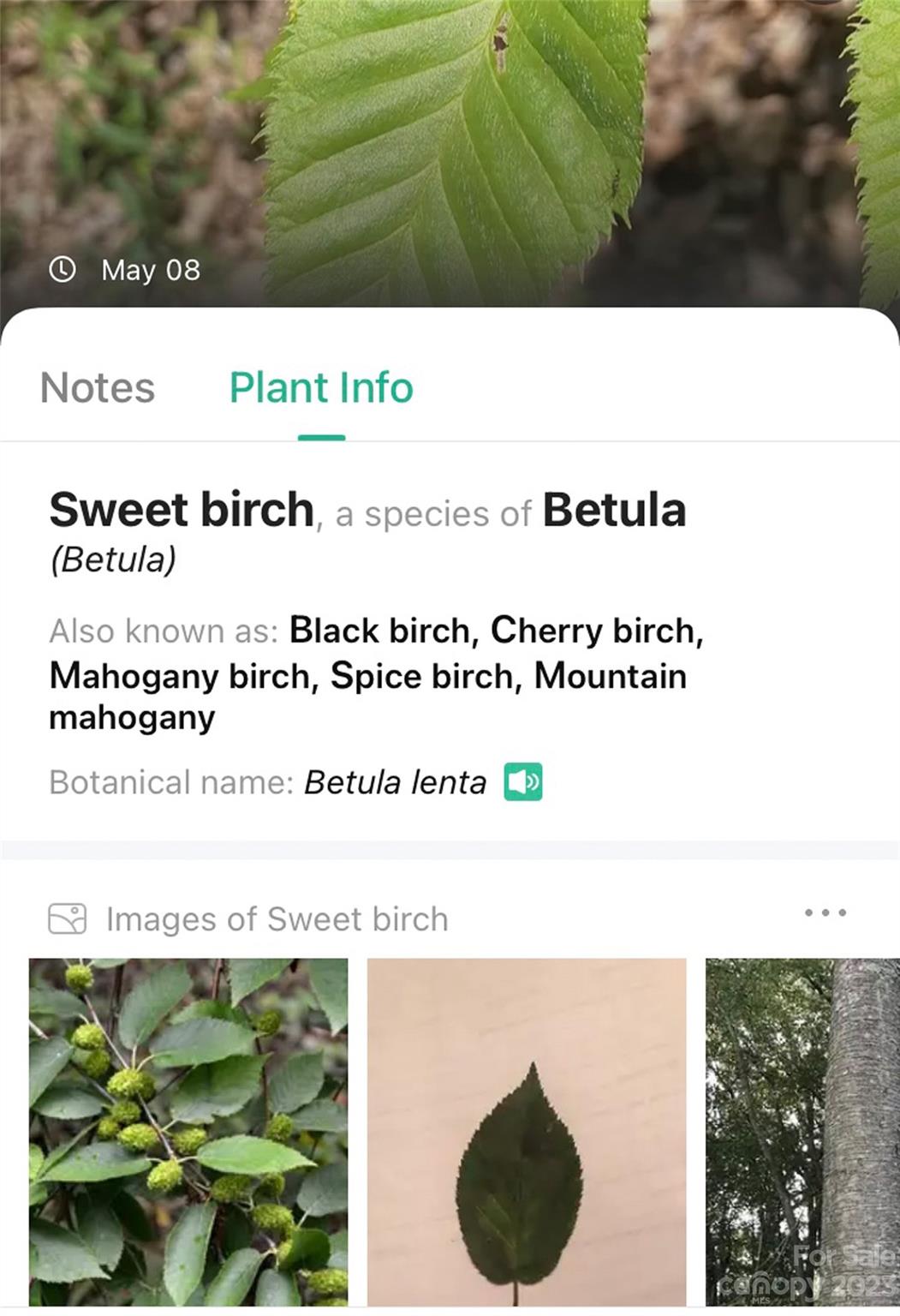Play Betula lenta pronunciation audio
This screenshot has height=1316, width=900.
click(x=523, y=782)
